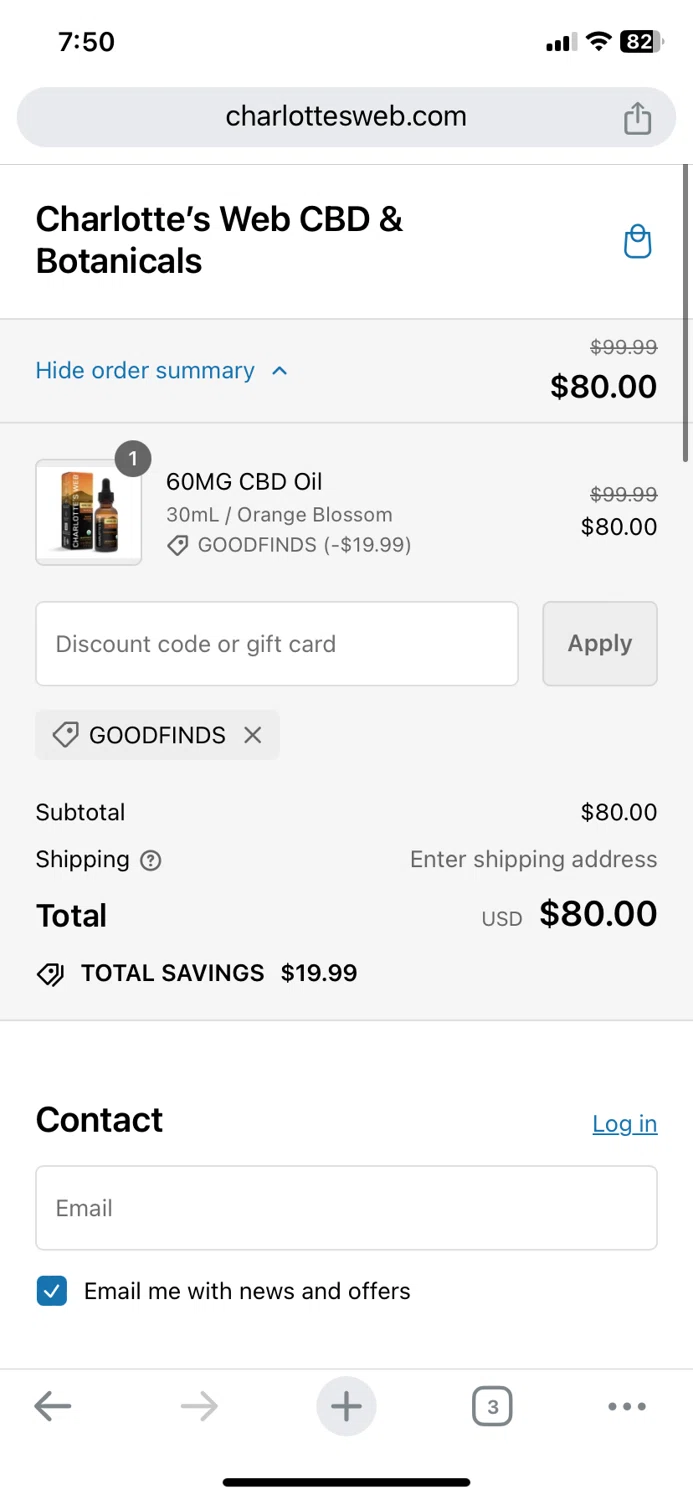The width and height of the screenshot is (693, 1500).
Task: Share this page from the address bar
Action: click(637, 119)
